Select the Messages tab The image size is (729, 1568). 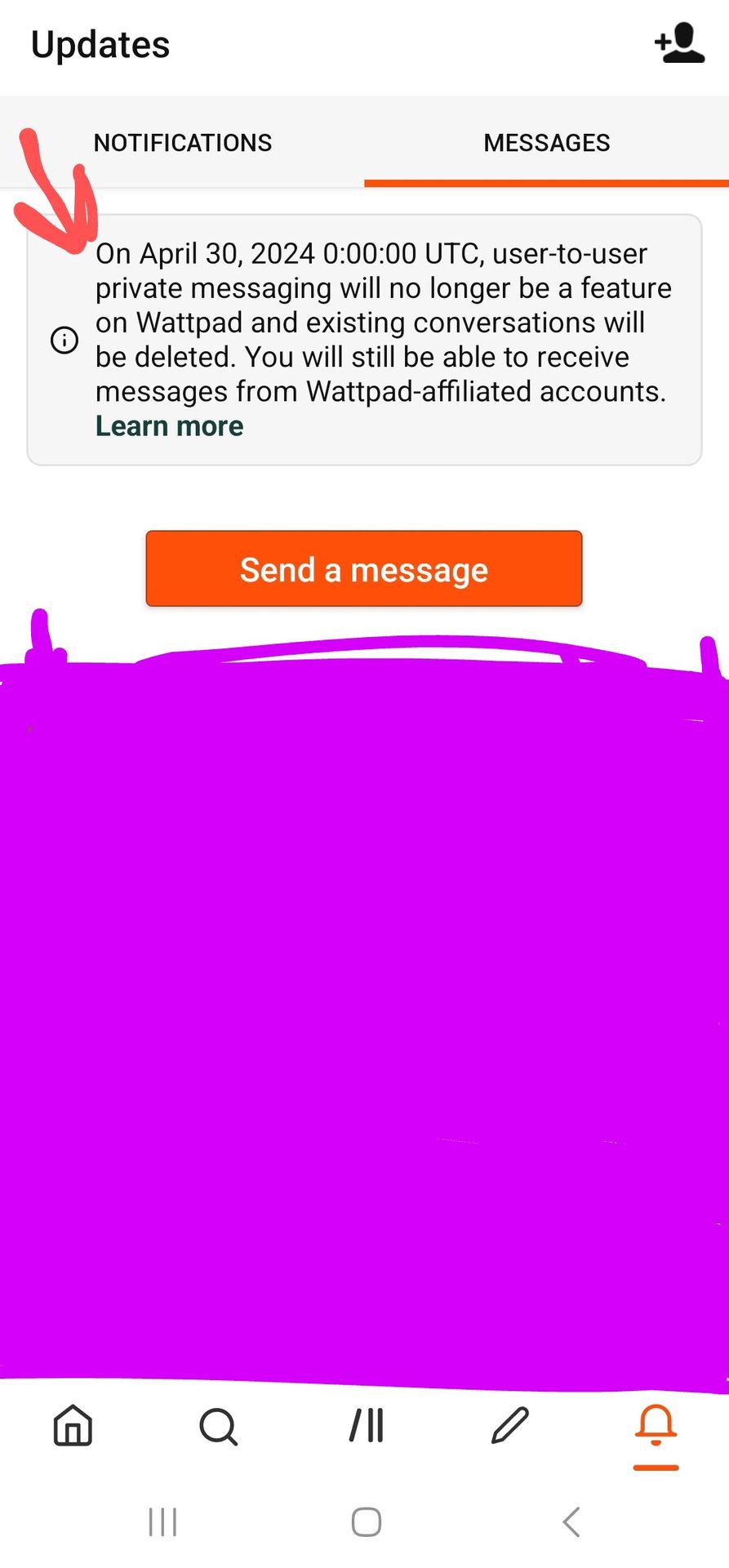pyautogui.click(x=546, y=143)
